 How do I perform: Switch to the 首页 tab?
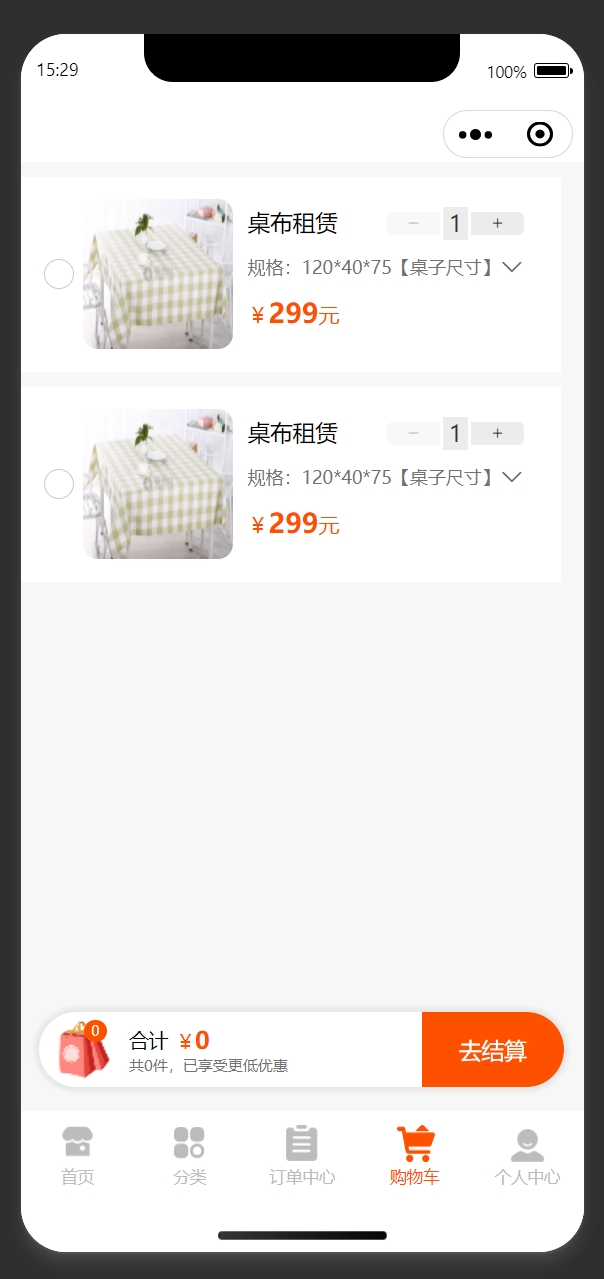point(77,1155)
